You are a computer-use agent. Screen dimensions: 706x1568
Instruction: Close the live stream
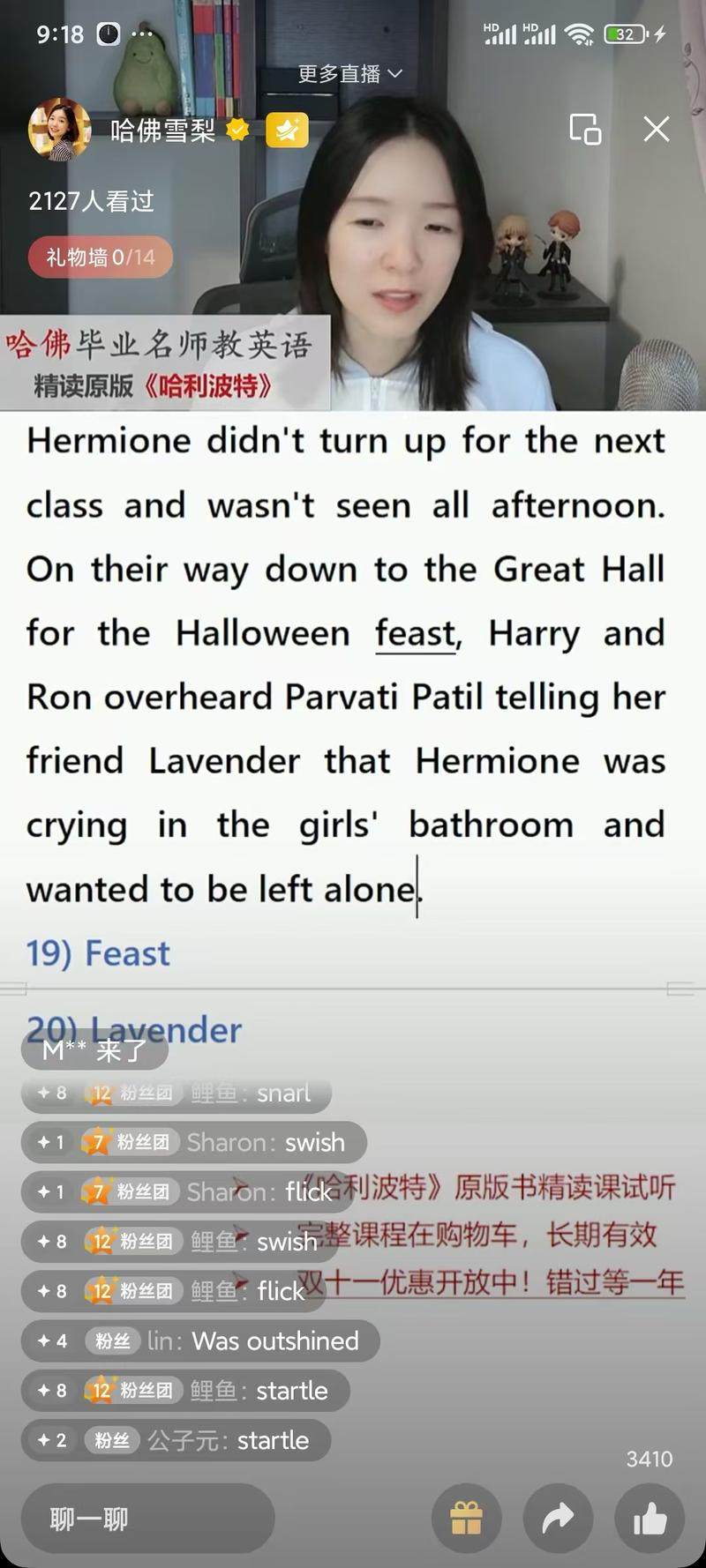[656, 130]
